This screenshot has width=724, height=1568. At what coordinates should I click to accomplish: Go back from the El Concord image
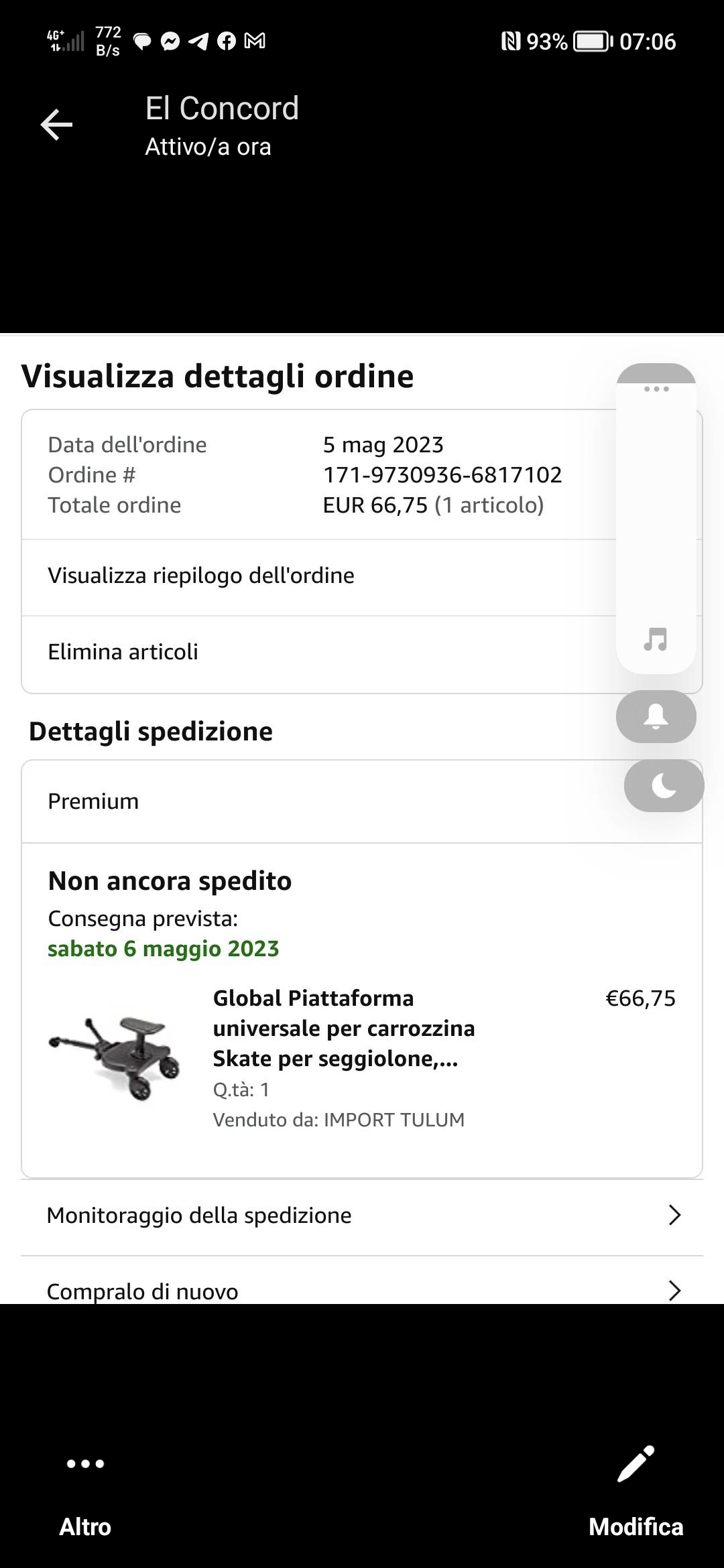coord(57,125)
